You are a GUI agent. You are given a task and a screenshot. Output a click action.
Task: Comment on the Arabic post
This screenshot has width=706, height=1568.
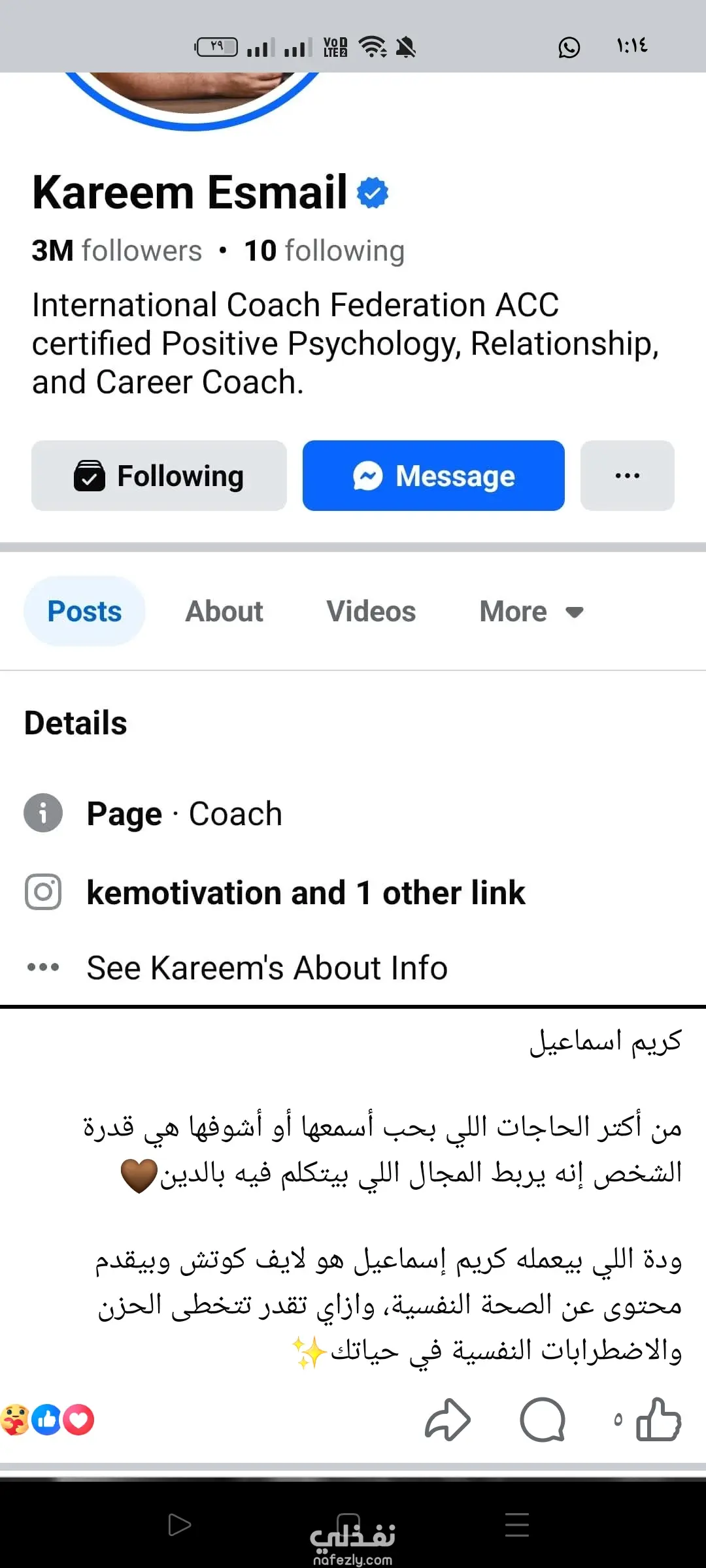(x=542, y=1419)
